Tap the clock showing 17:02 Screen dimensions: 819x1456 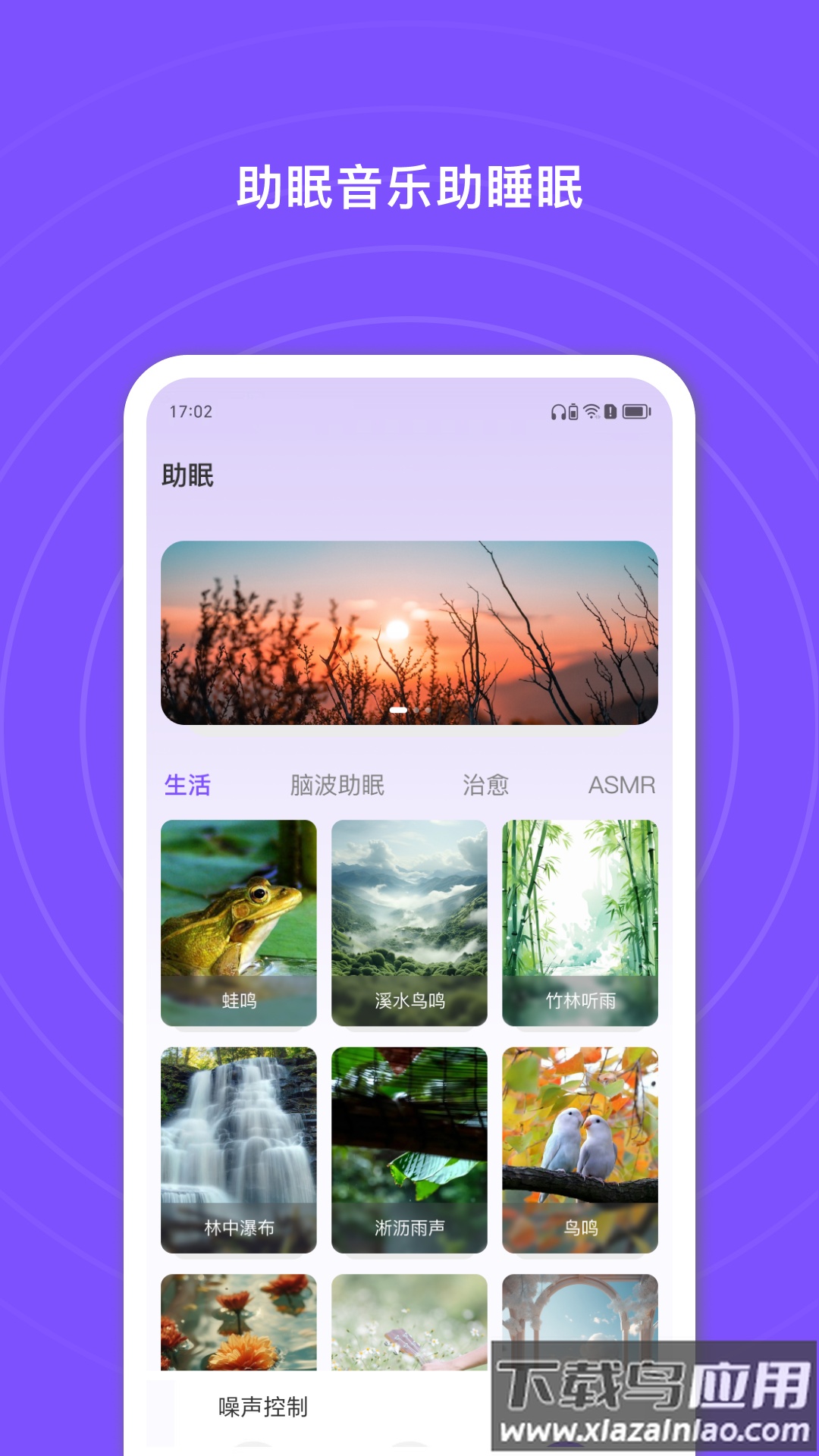tap(192, 410)
